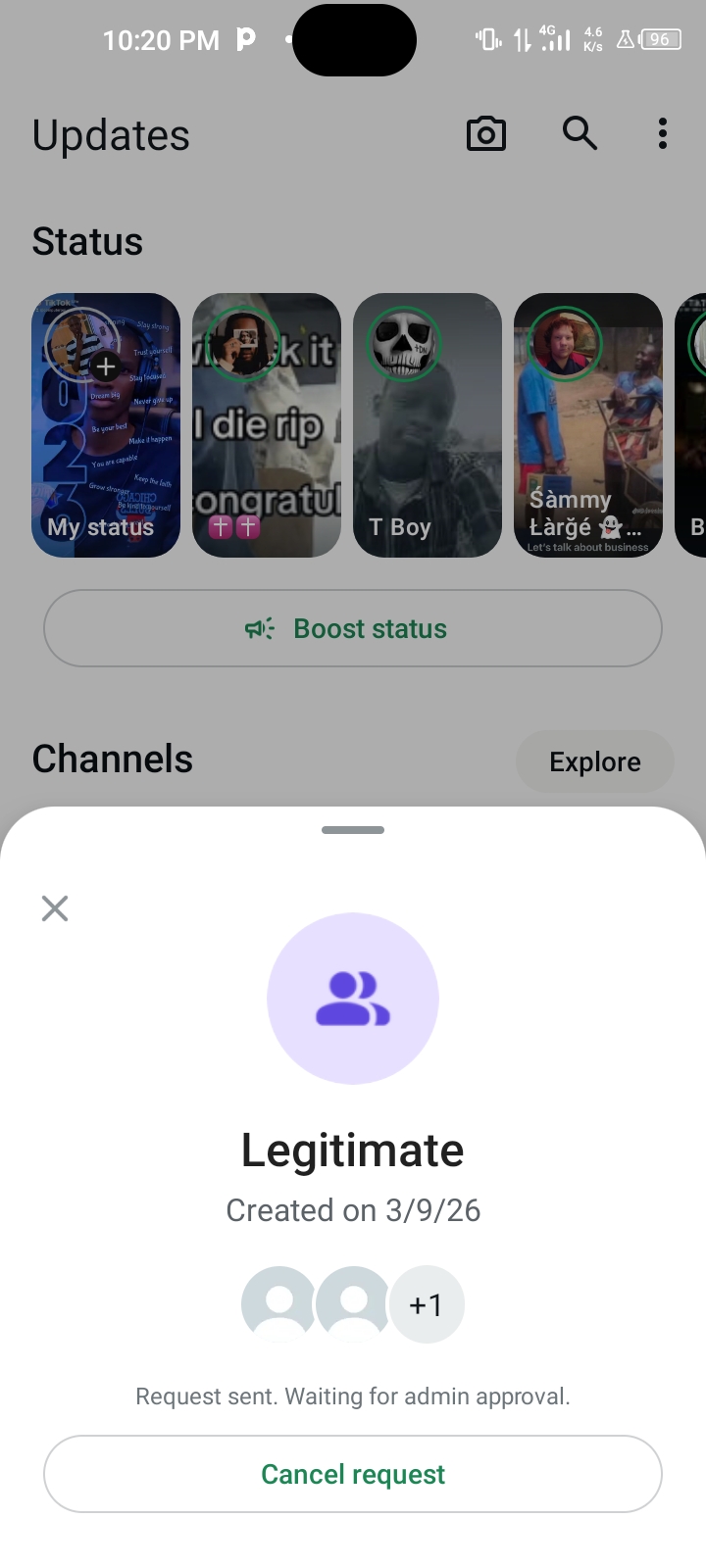Explore more channels

click(594, 761)
